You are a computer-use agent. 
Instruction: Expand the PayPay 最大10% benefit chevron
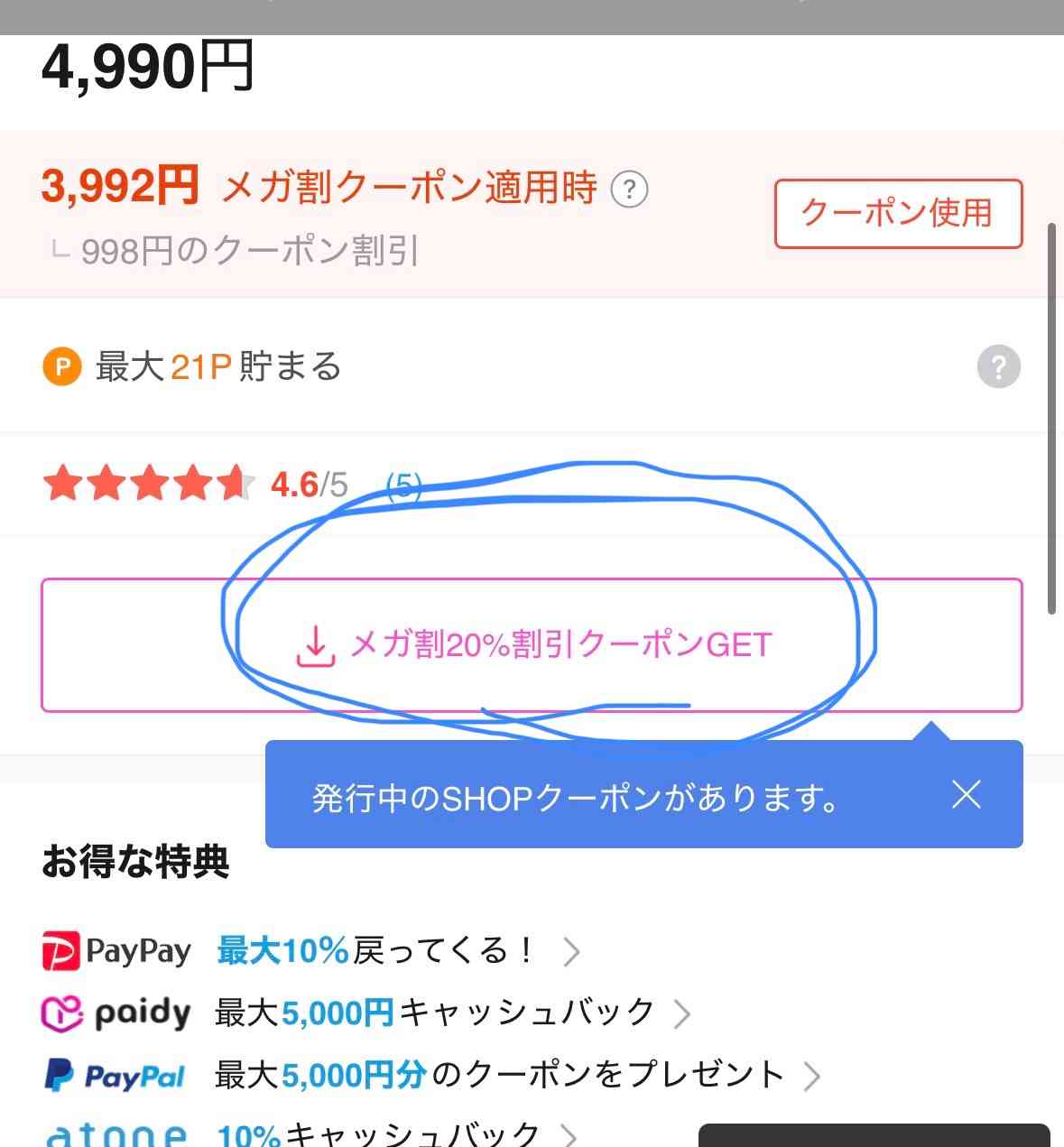(x=571, y=950)
